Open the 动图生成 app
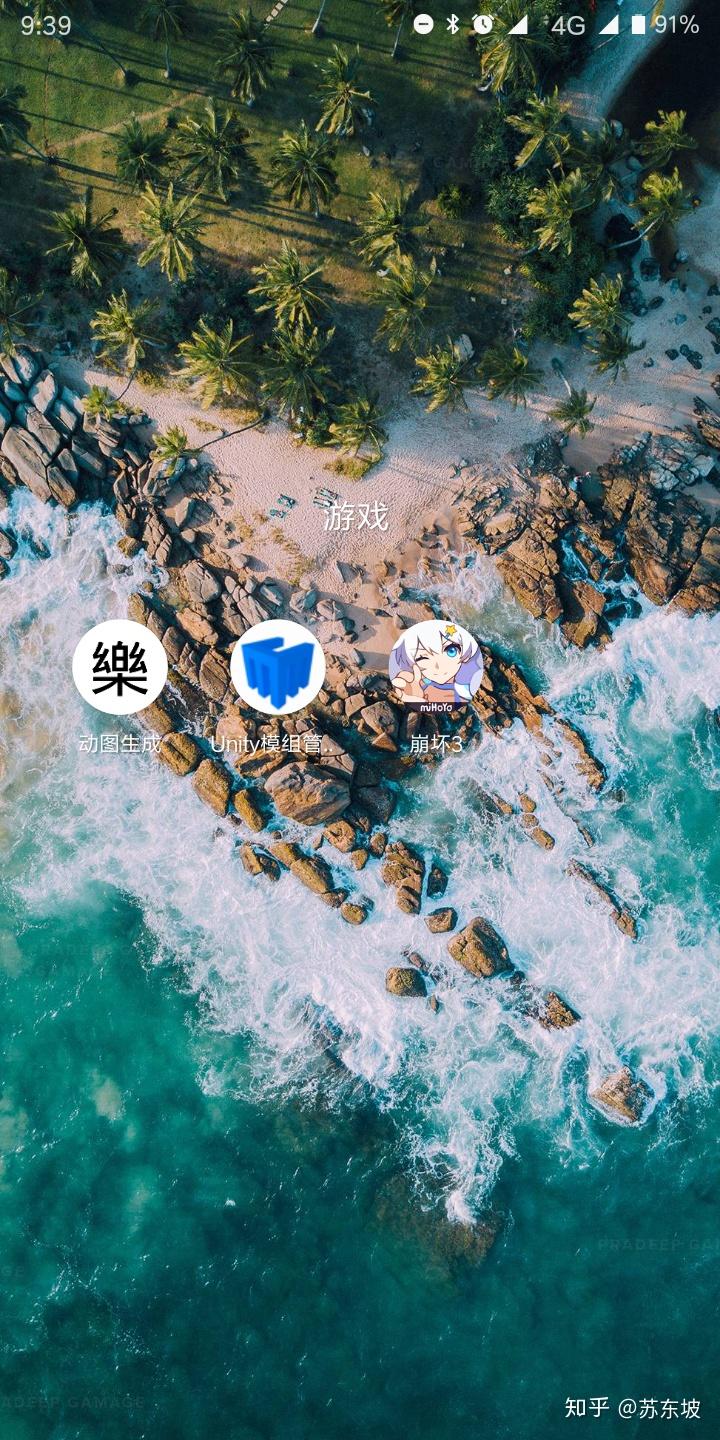Image resolution: width=720 pixels, height=1440 pixels. 120,668
